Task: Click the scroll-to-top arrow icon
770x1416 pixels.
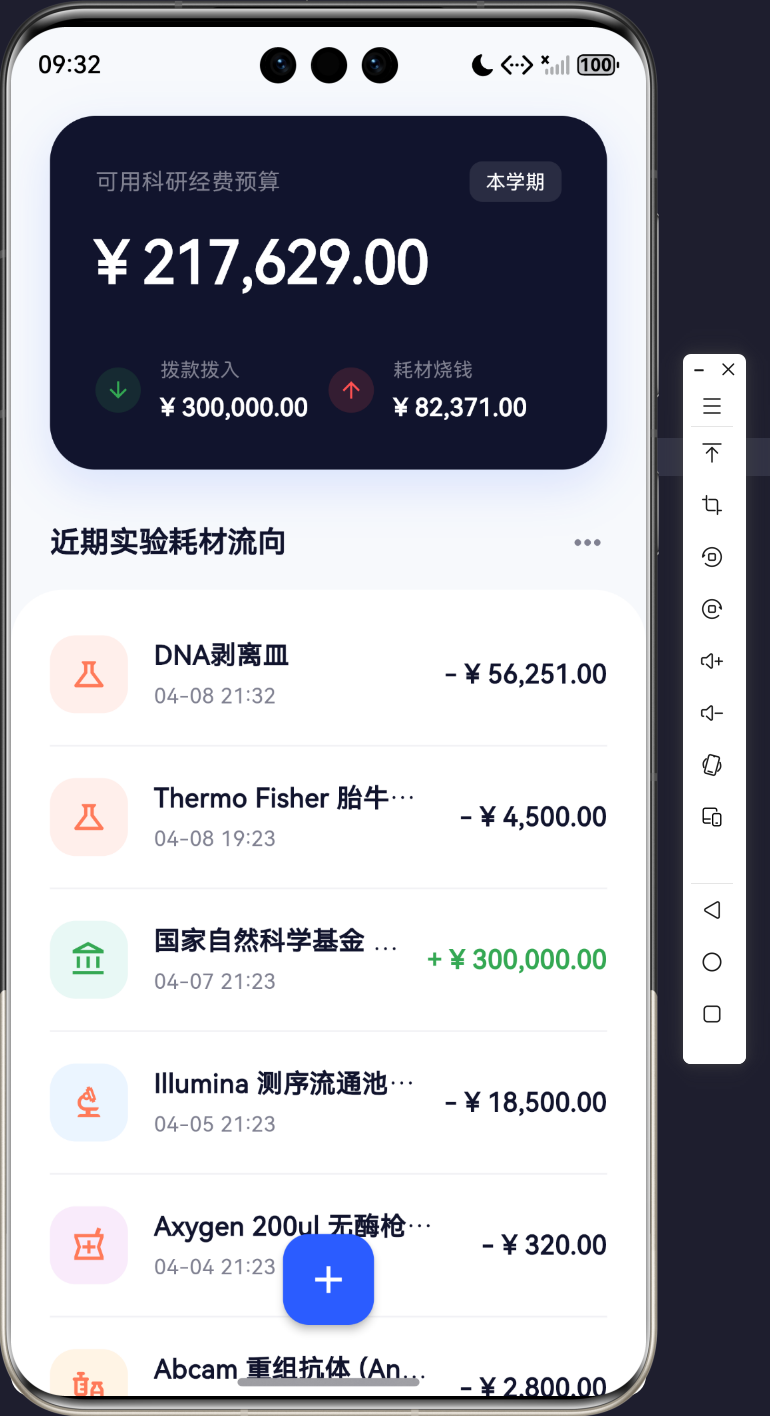Action: click(711, 453)
